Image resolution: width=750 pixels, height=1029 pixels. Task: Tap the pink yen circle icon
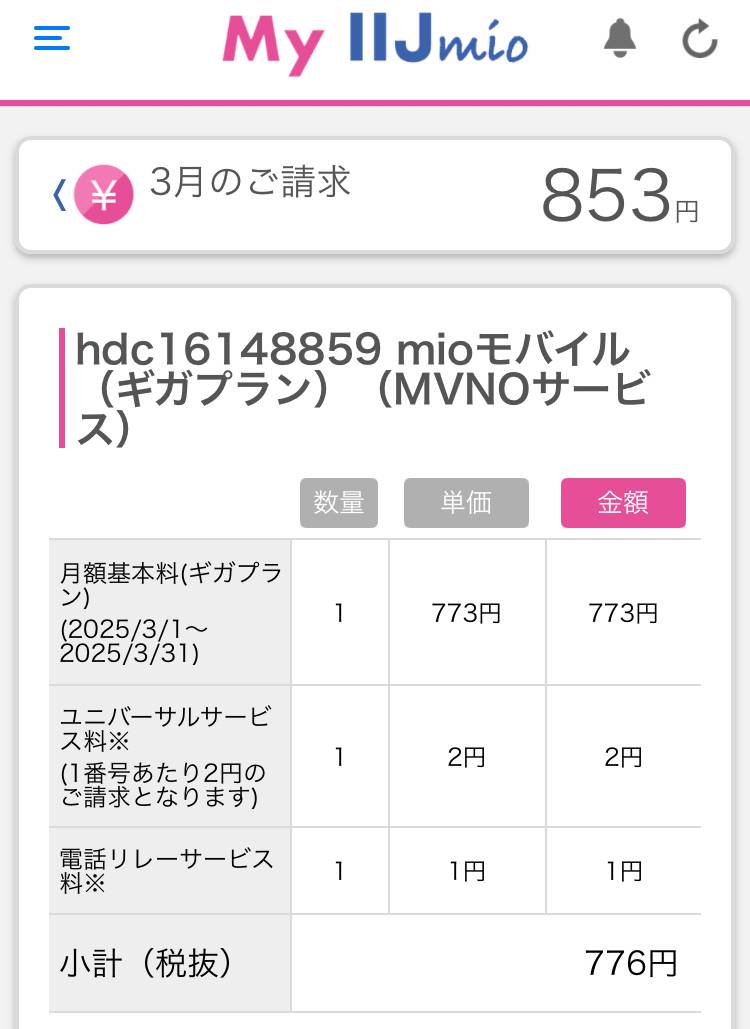tap(104, 194)
